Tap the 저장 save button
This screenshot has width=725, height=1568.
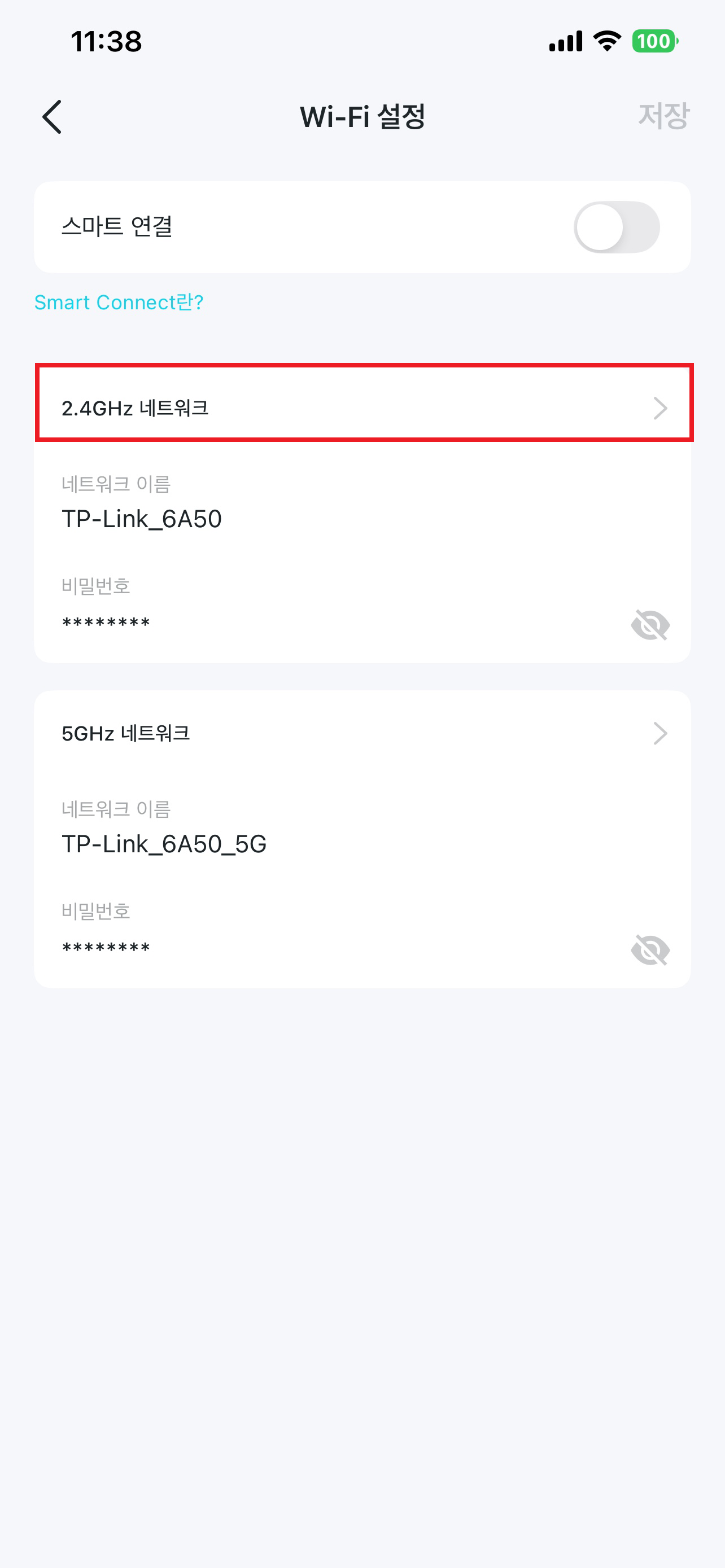663,116
